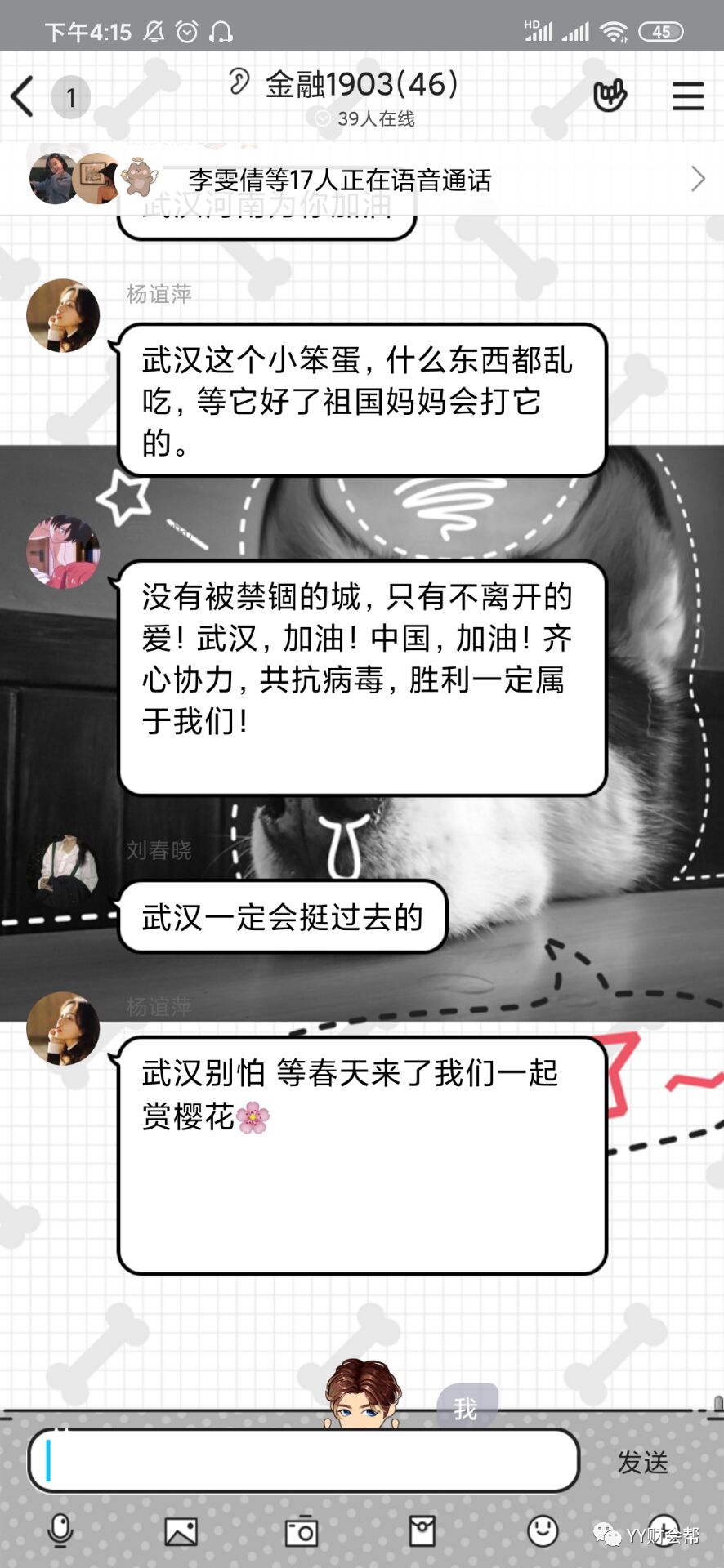Attach a picture from the gallery
The image size is (724, 1568).
pyautogui.click(x=181, y=1531)
